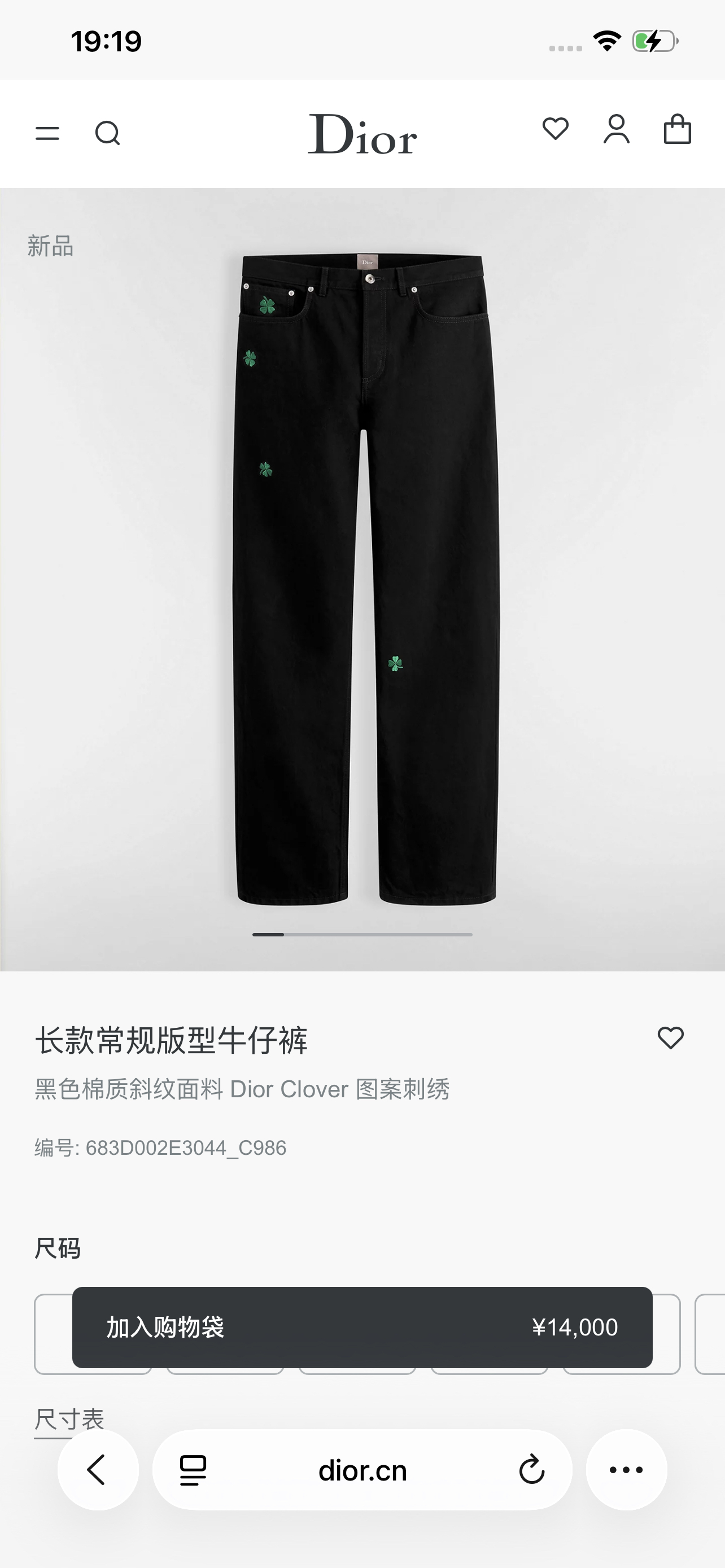The width and height of the screenshot is (725, 1568).
Task: Open the wishlist heart in the header
Action: [x=555, y=129]
